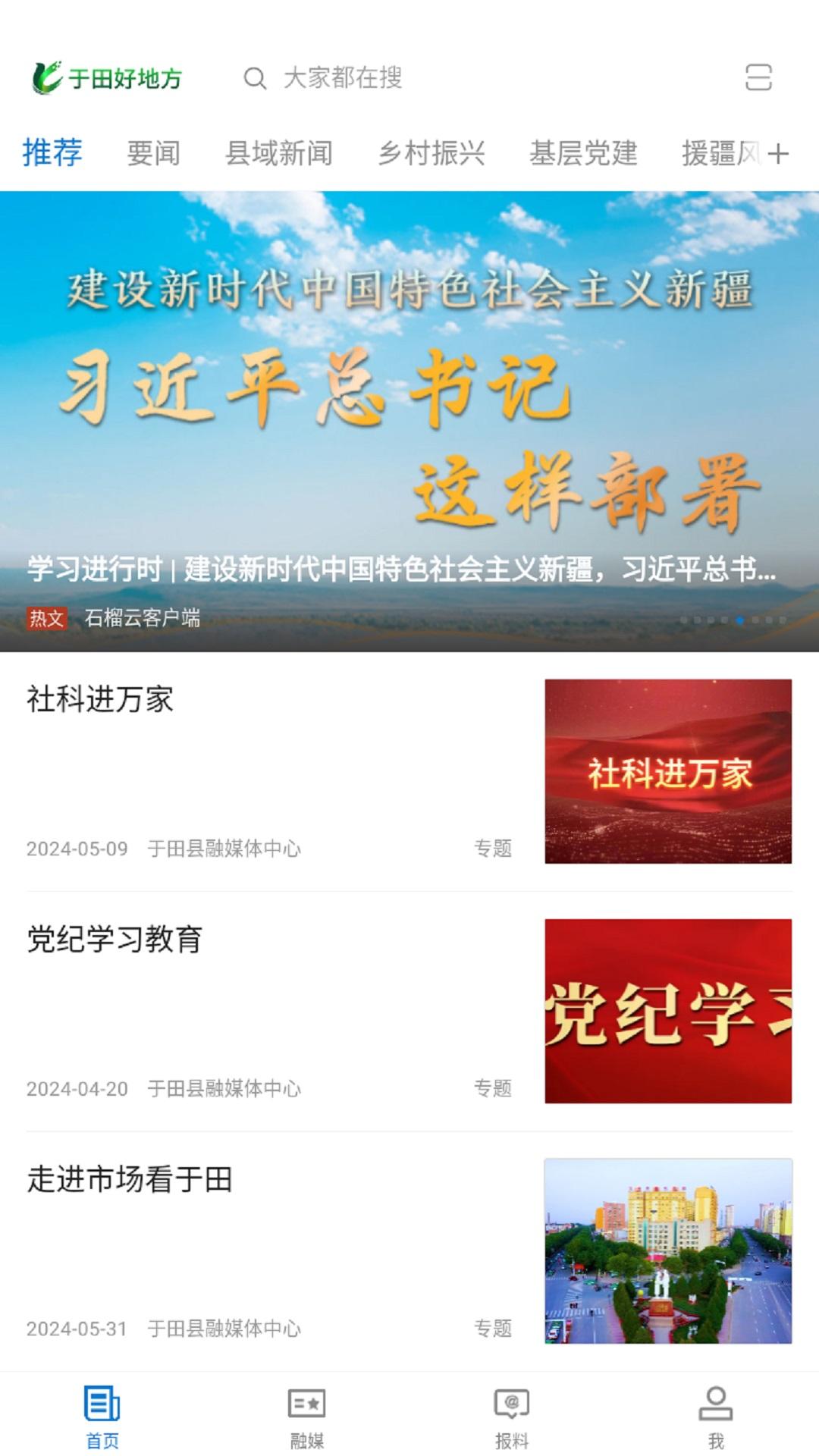819x1456 pixels.
Task: Select the 推荐 recommended tab
Action: click(x=51, y=153)
